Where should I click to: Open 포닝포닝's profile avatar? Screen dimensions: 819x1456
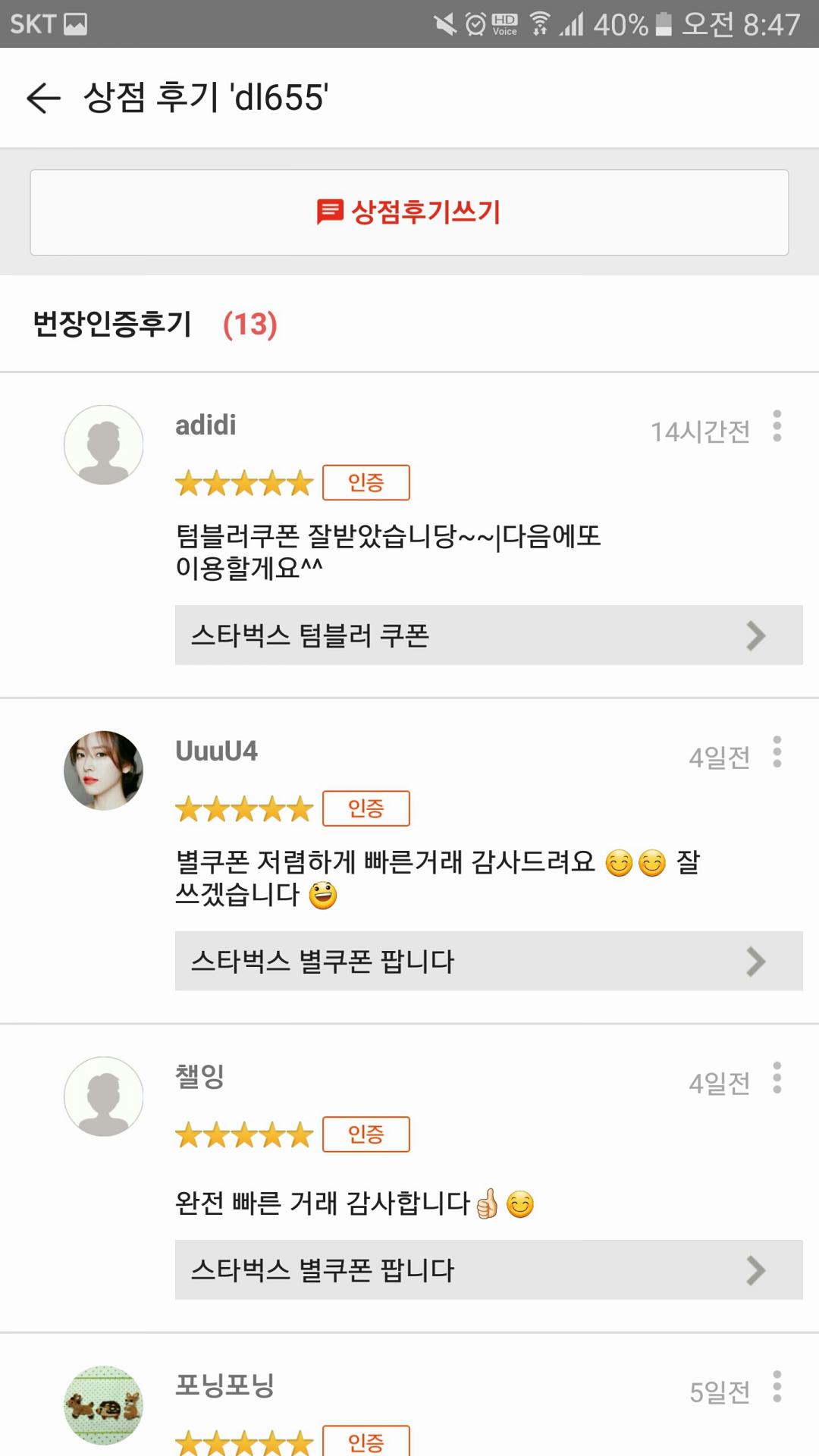(x=104, y=1405)
